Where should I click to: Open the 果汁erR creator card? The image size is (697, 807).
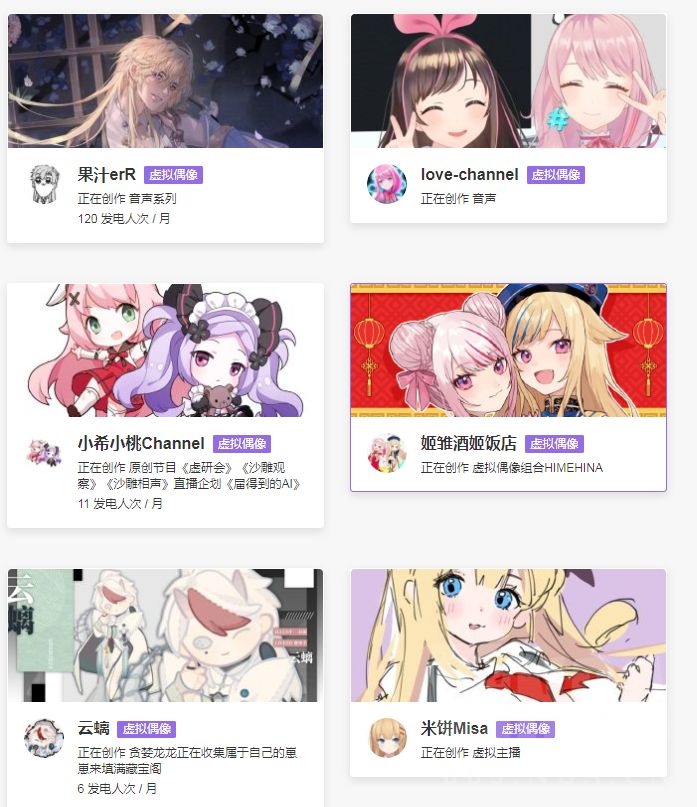point(165,128)
